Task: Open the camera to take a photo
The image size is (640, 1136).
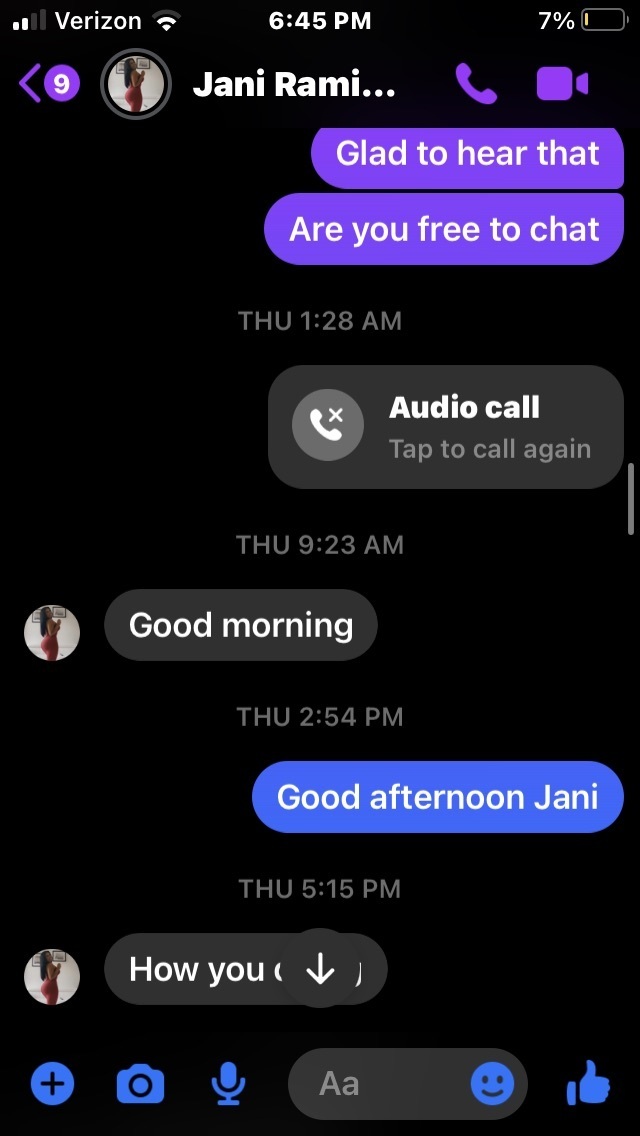Action: [140, 1083]
